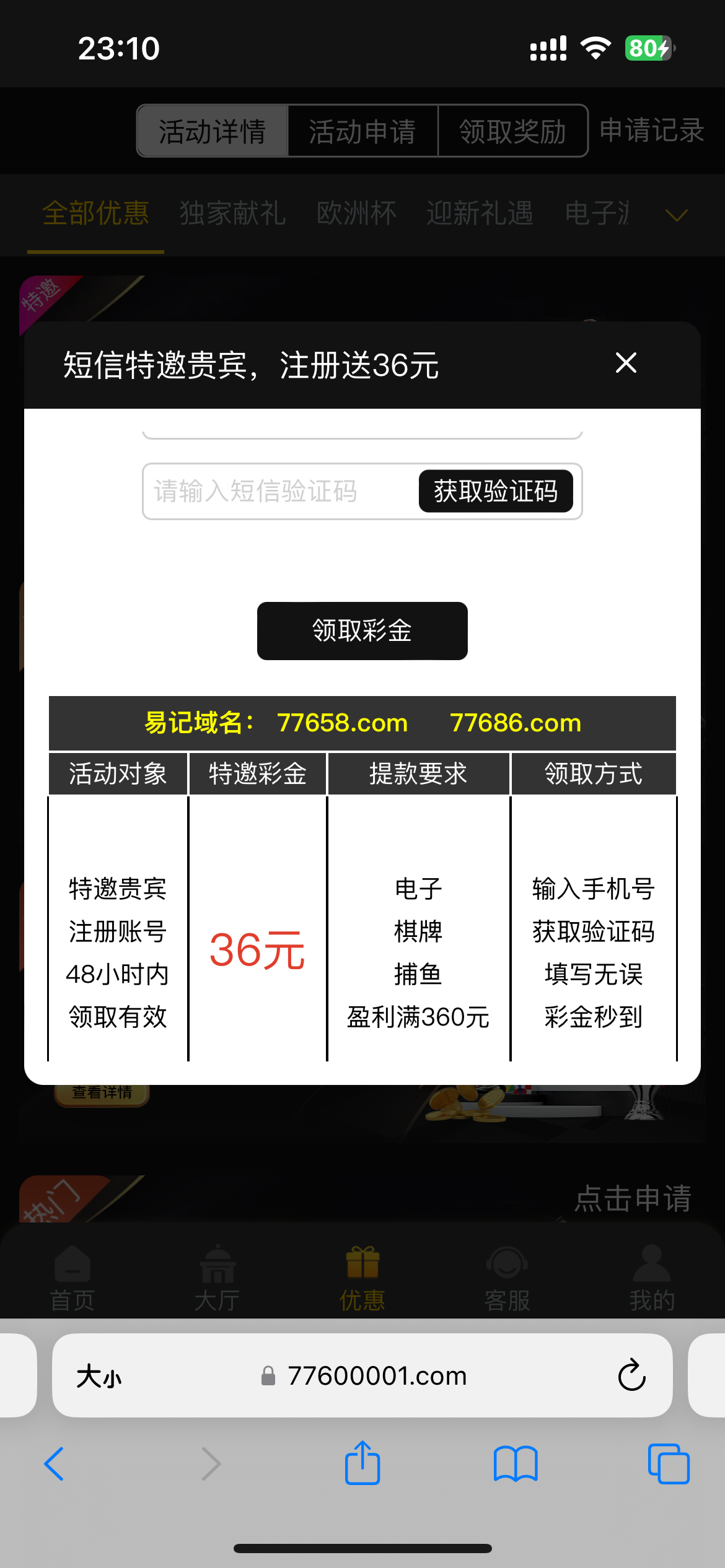Tap the 领取彩金 button
725x1568 pixels.
(362, 630)
